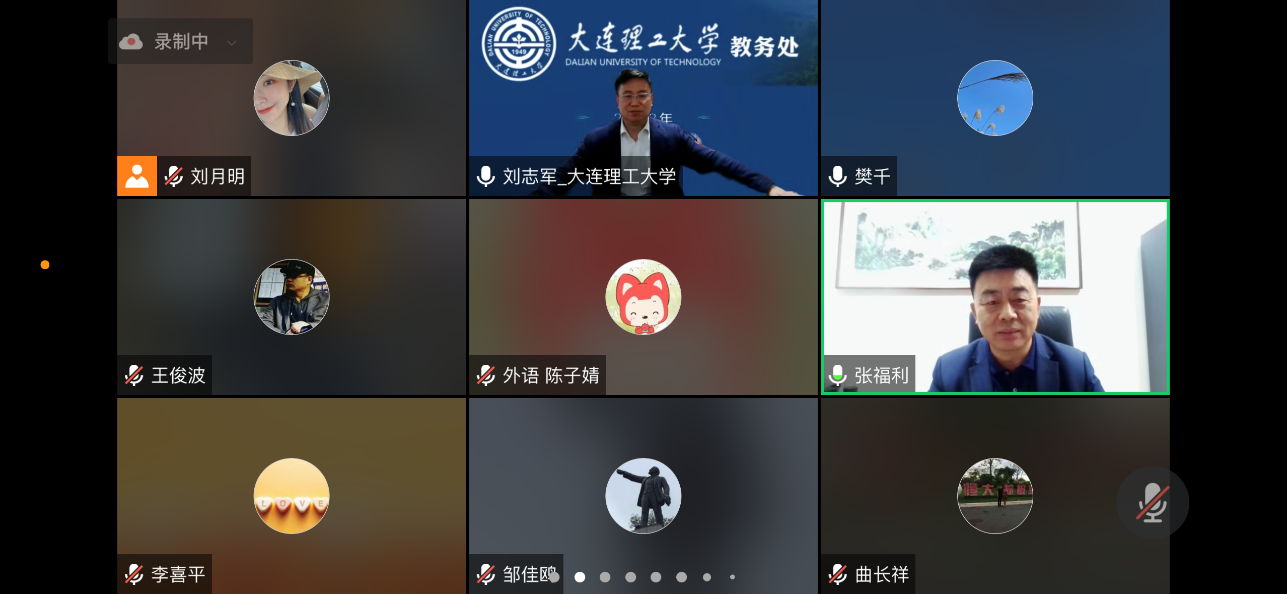Screen dimensions: 1287x594
Task: Select 樊千's participant tile
Action: click(x=995, y=98)
